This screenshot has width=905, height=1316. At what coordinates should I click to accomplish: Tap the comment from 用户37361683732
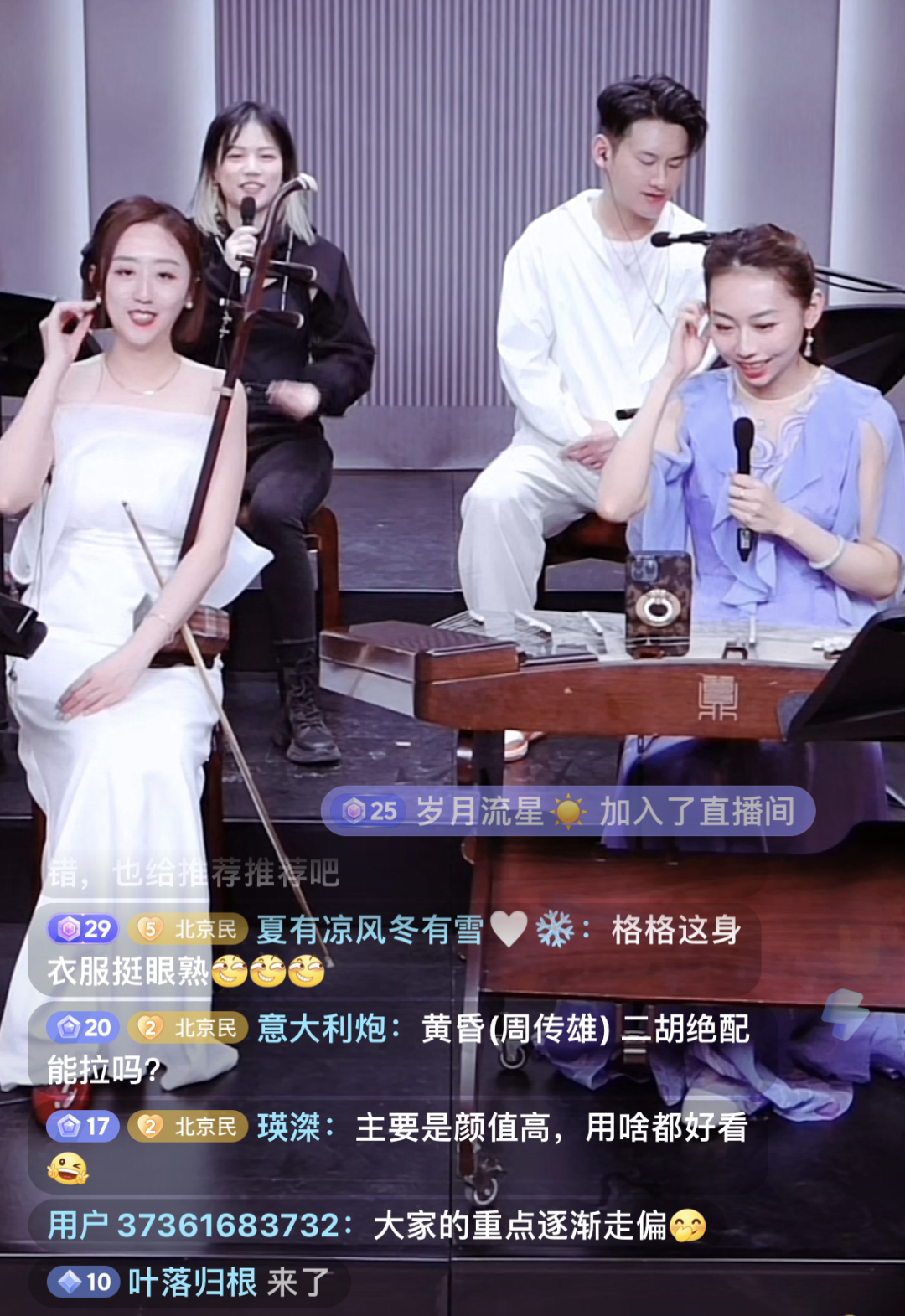[376, 1226]
